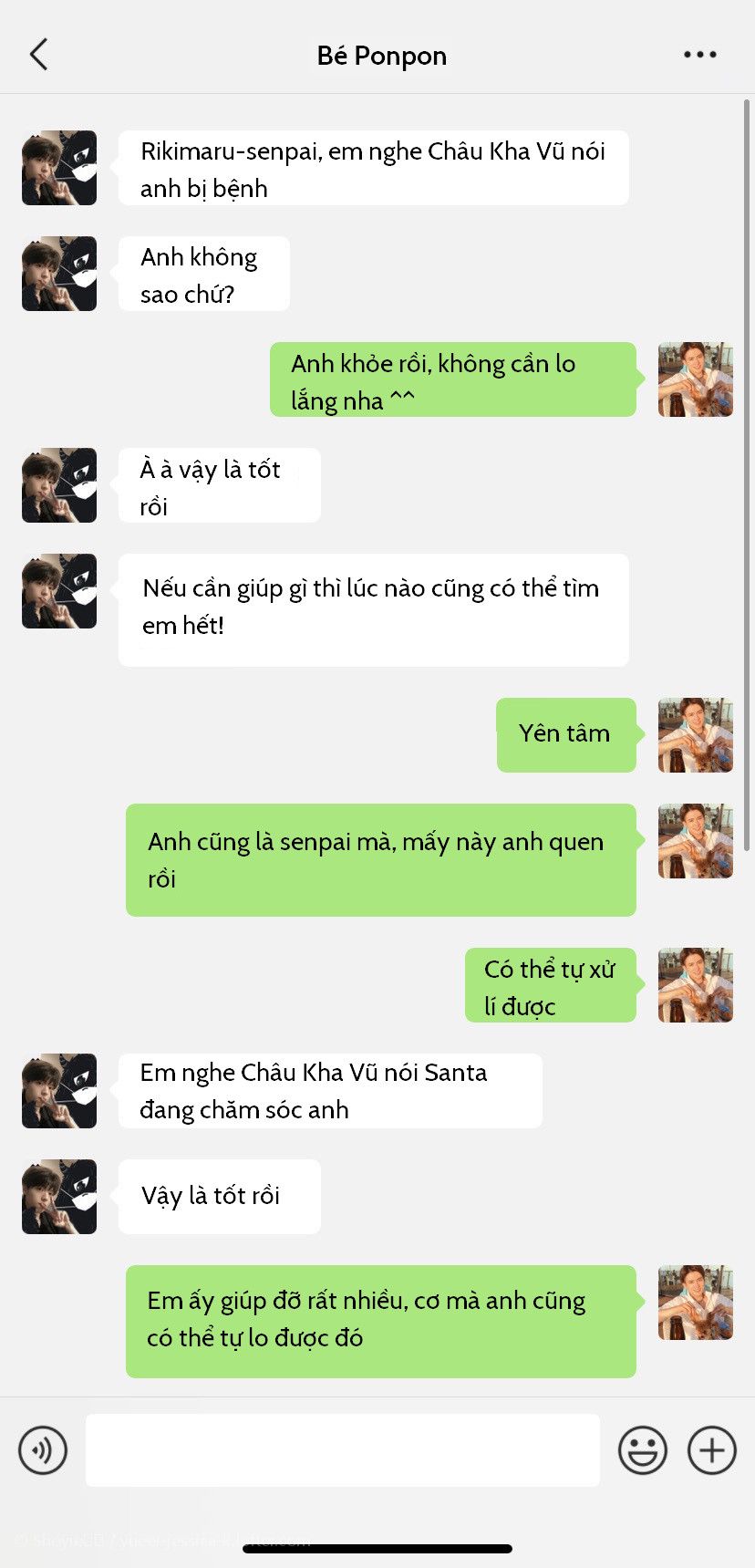Tap own avatar next to "Yên tâm"
Image resolution: width=755 pixels, height=1568 pixels.
pos(695,735)
